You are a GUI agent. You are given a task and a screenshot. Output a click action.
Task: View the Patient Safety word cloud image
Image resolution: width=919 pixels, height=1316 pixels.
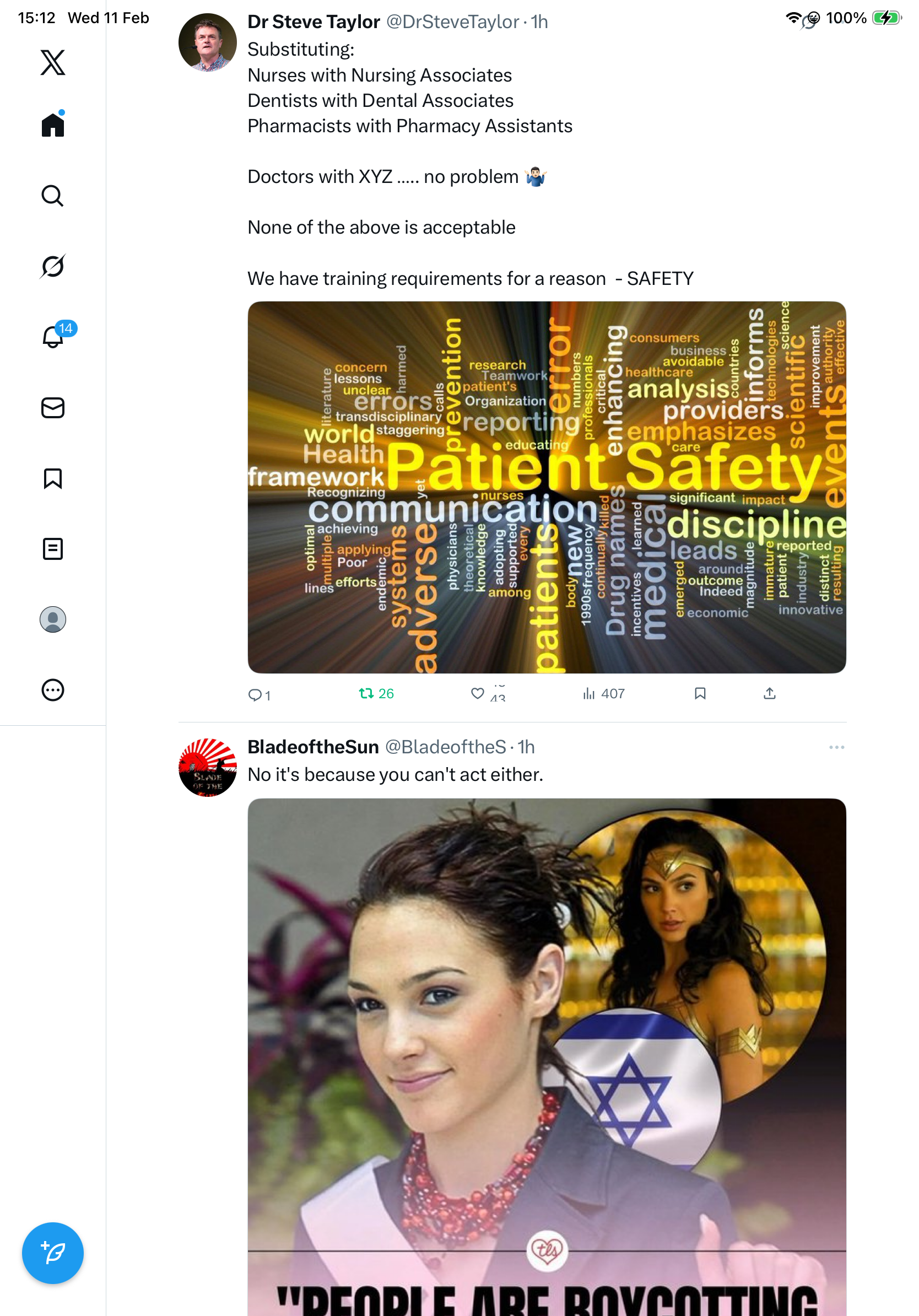547,487
